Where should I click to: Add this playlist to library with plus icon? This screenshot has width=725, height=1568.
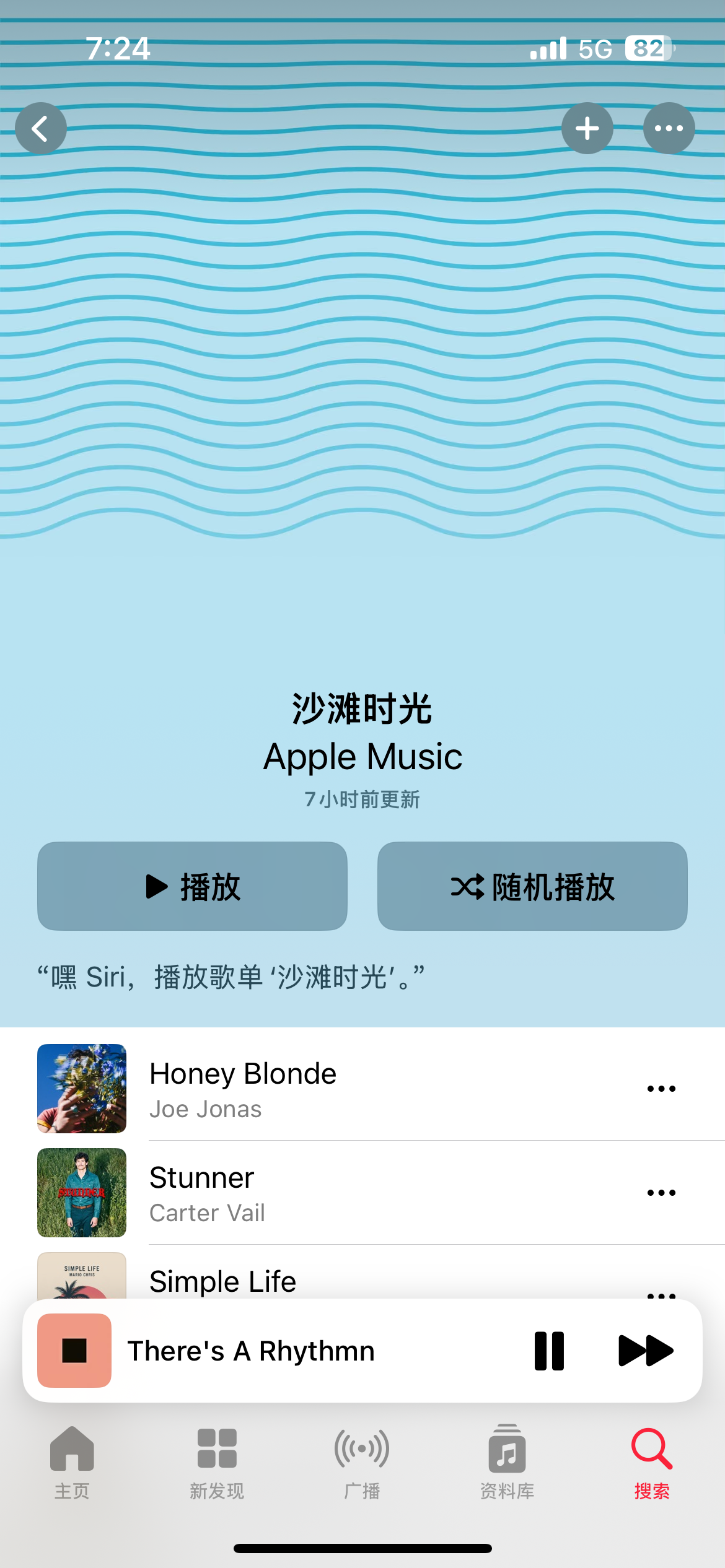(x=587, y=128)
